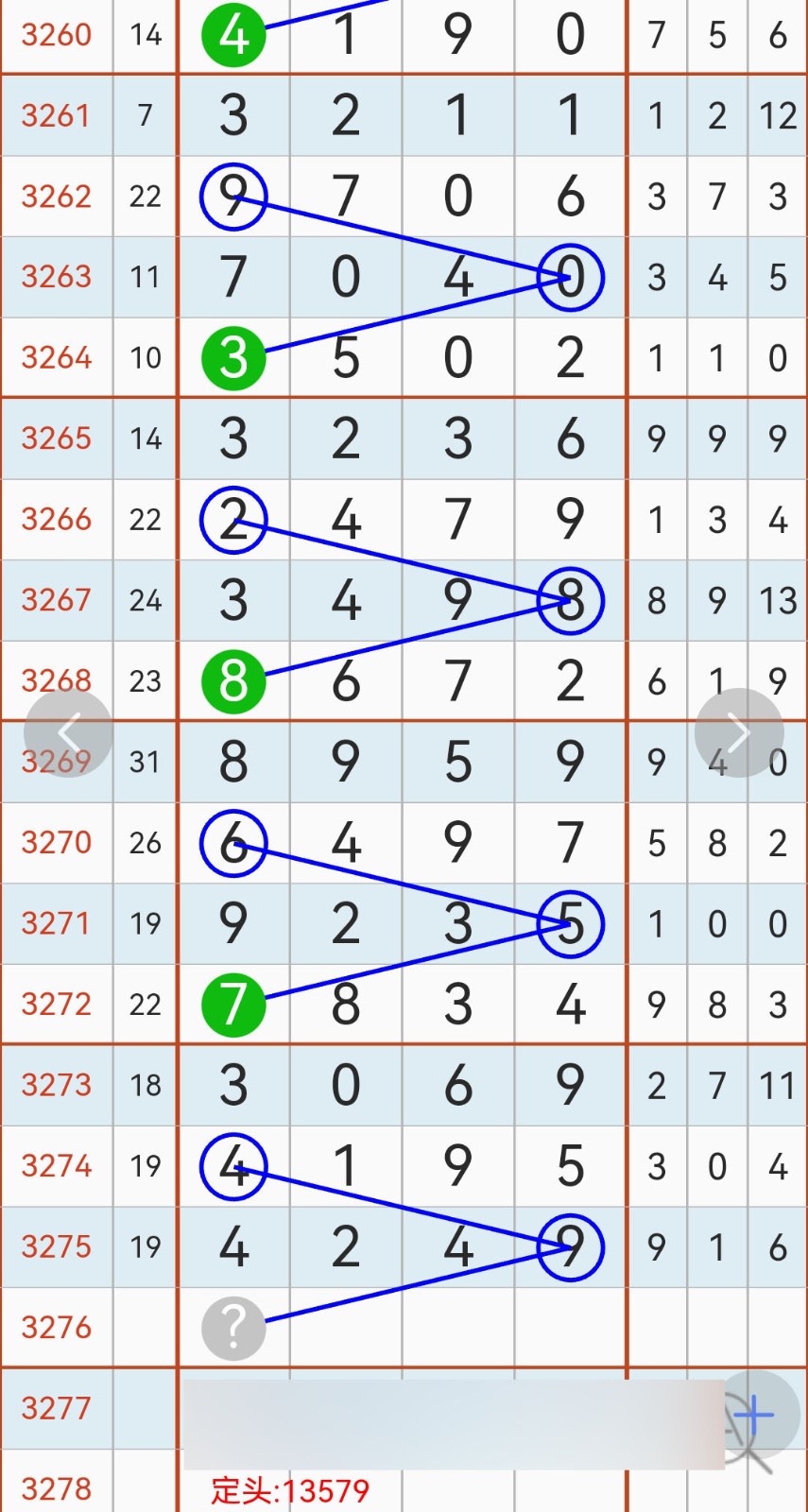Open next chart page with right chevron
The image size is (808, 1512).
739,731
